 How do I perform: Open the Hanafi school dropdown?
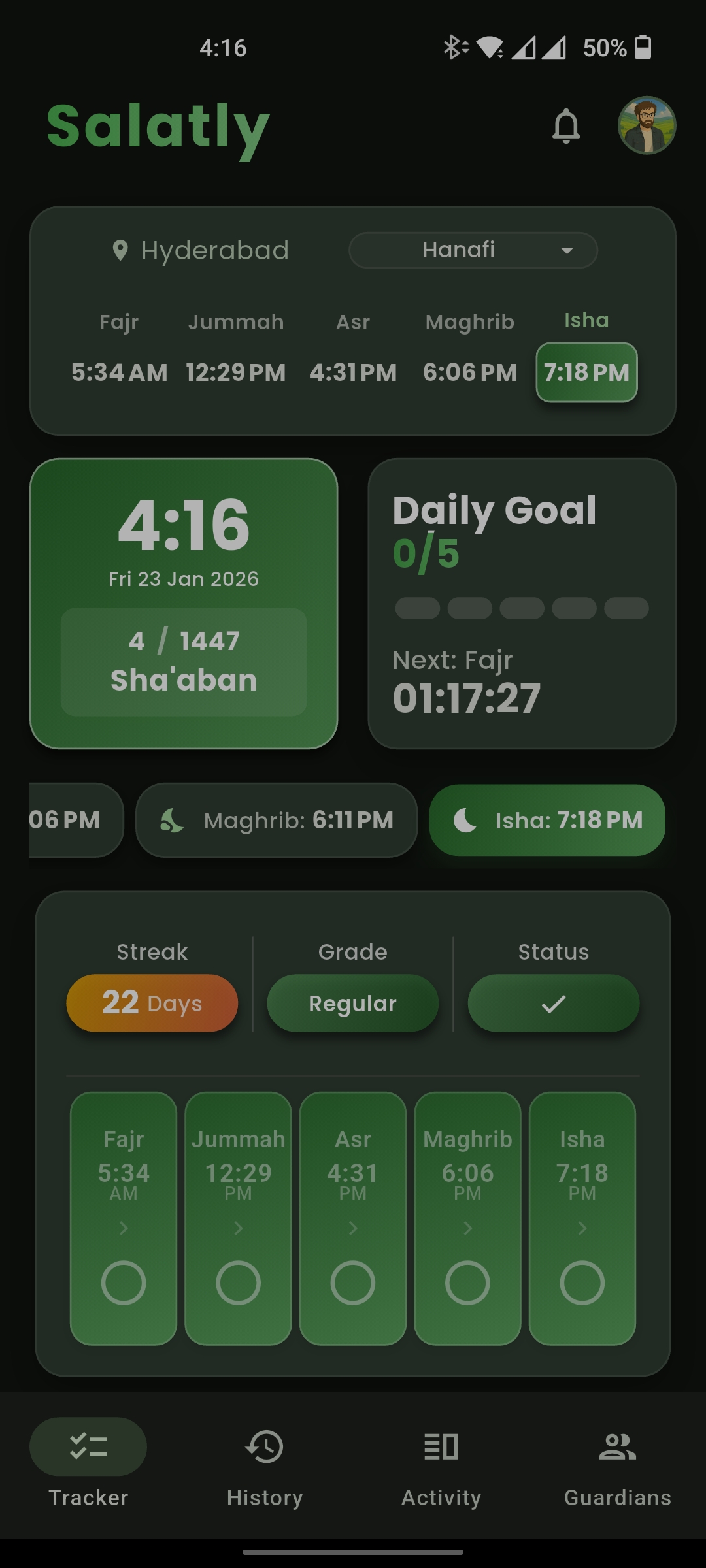[x=472, y=250]
